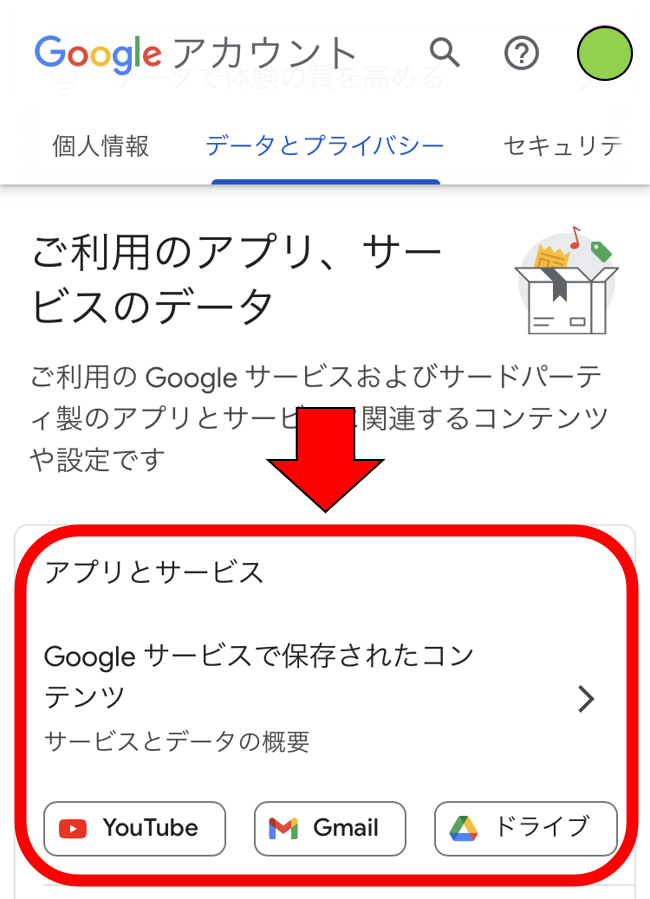
Task: Open the search magnifier icon
Action: [x=445, y=53]
